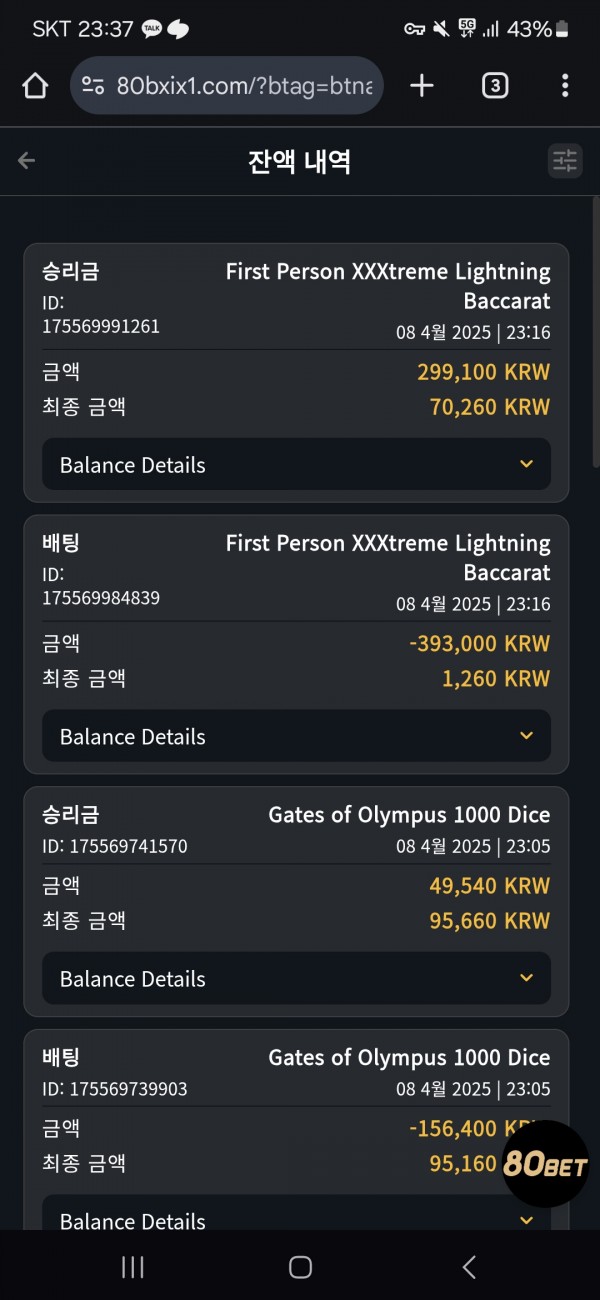Expand Balance Details for the -393,000 KRW bet
600x1300 pixels.
coord(296,736)
